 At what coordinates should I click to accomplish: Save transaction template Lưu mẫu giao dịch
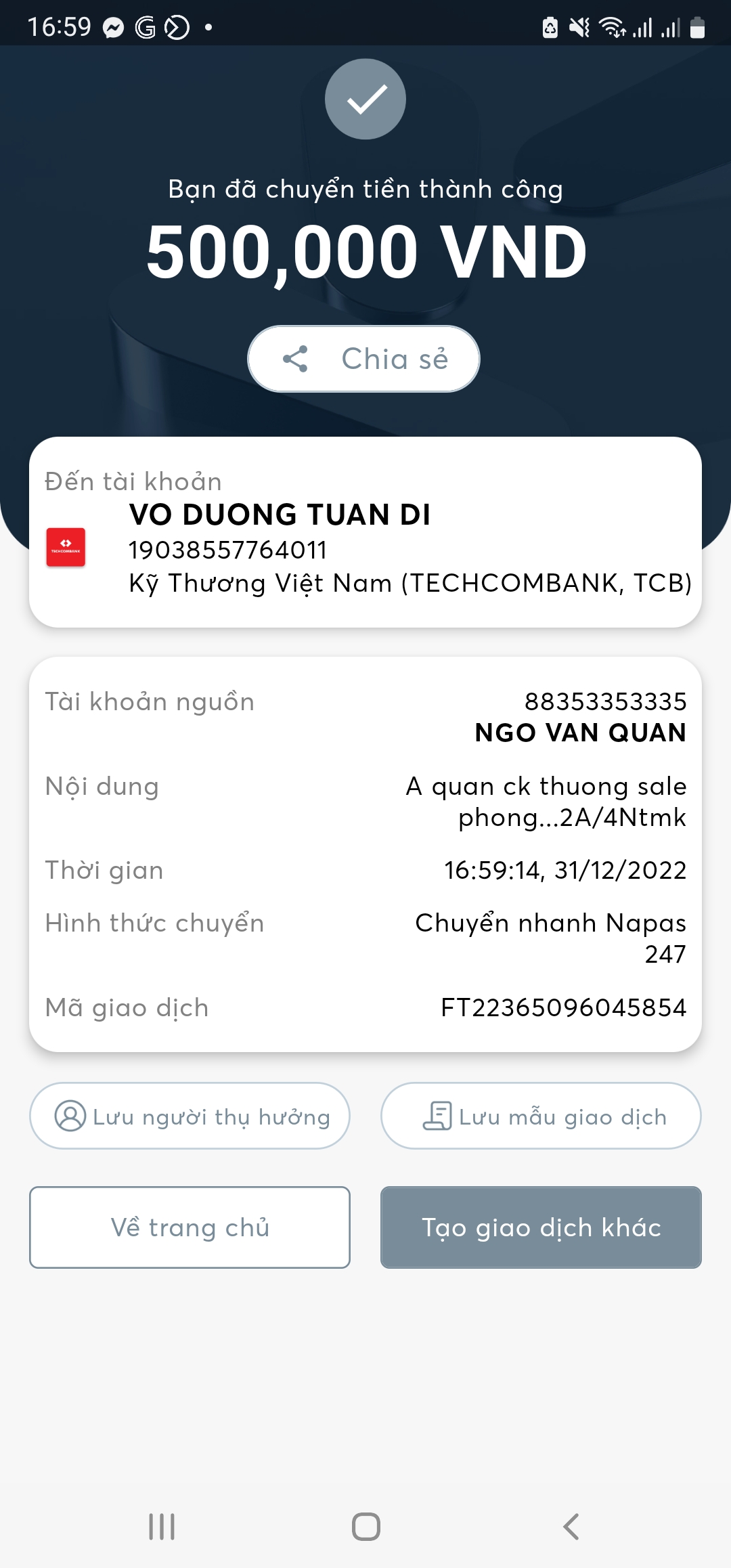coord(541,1116)
